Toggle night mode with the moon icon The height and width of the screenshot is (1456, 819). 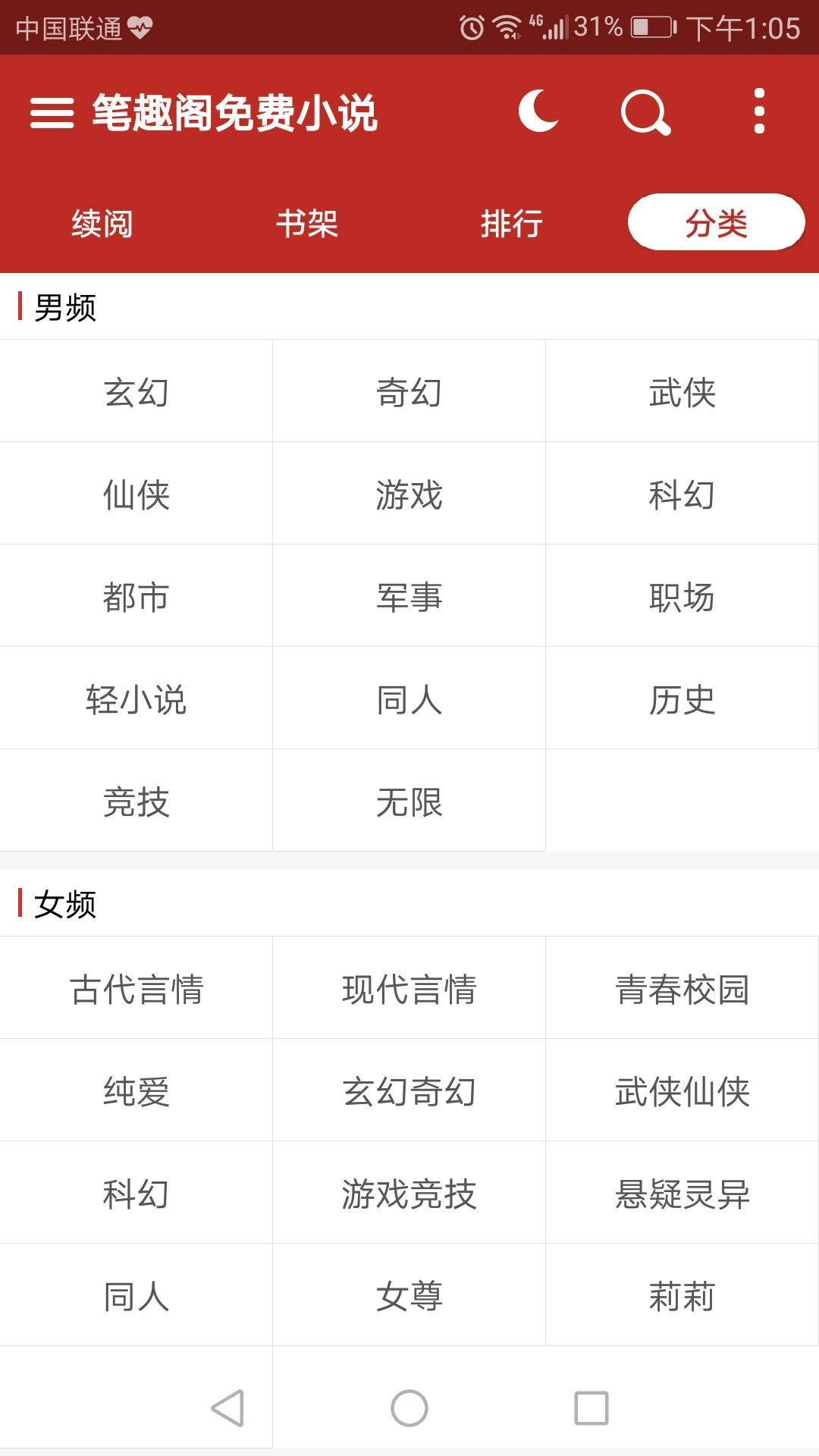click(x=538, y=111)
